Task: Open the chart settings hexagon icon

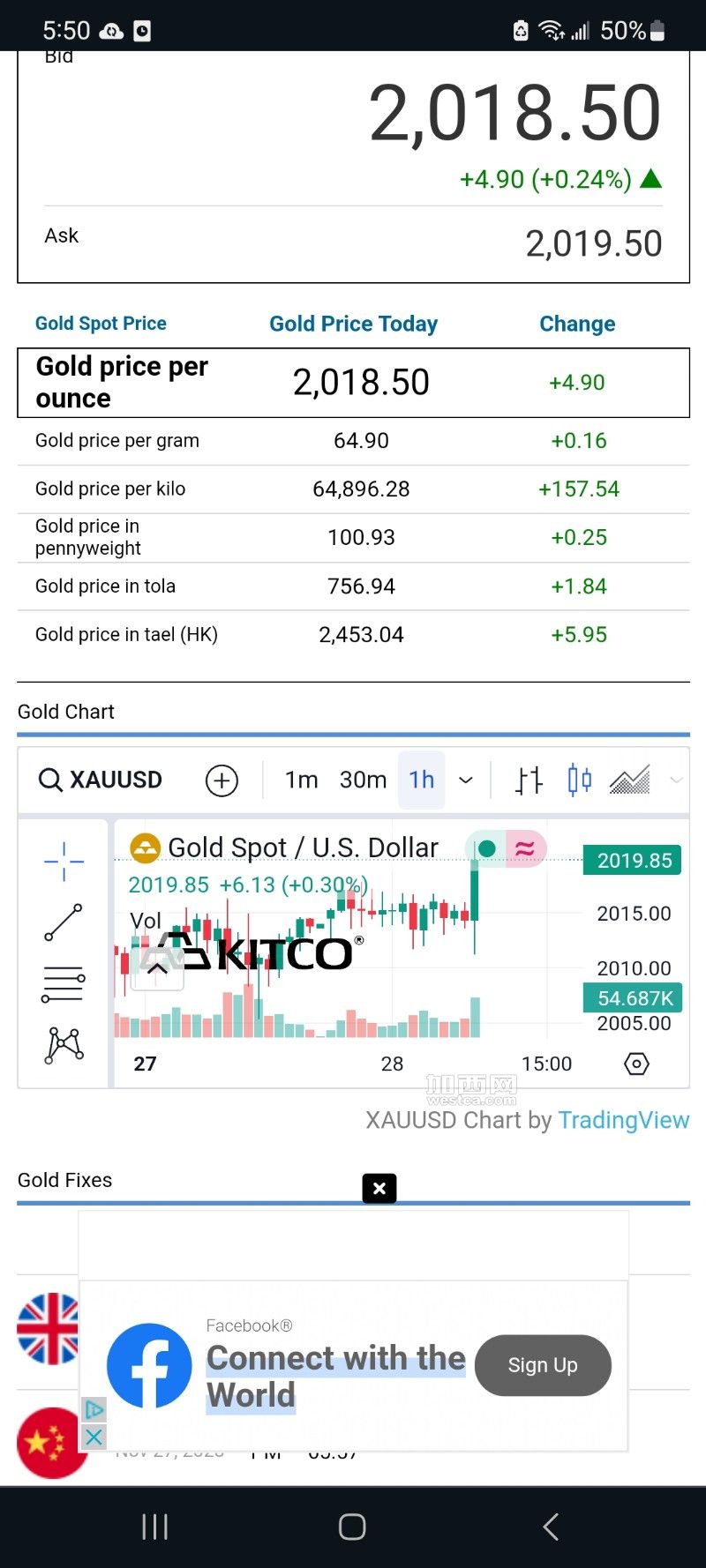Action: [x=636, y=1064]
